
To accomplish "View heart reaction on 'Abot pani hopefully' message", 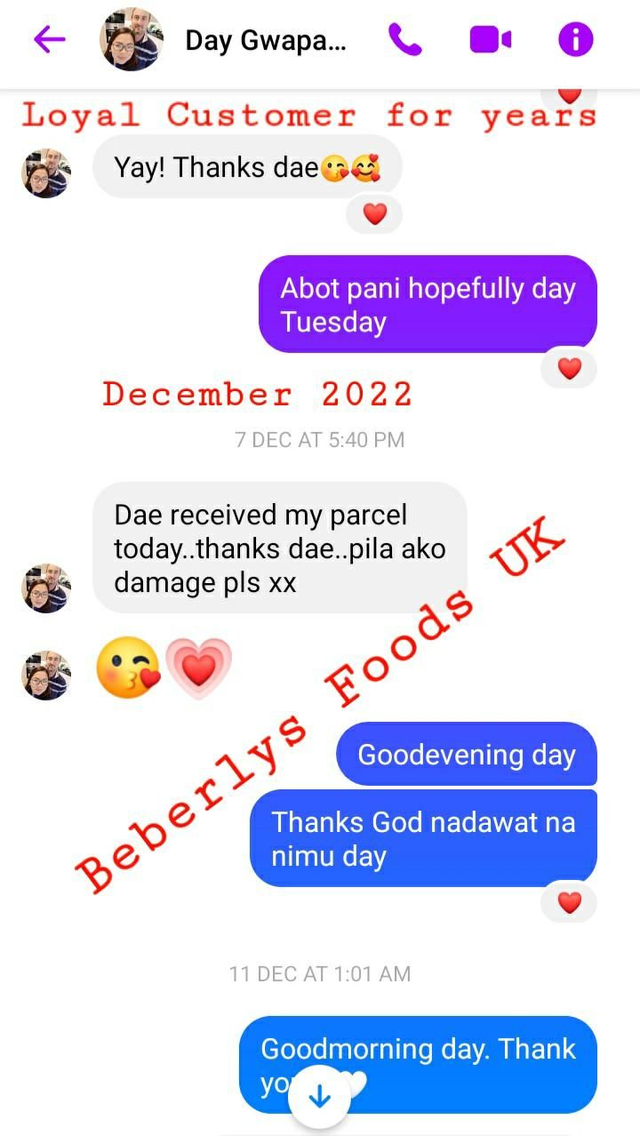I will 569,369.
